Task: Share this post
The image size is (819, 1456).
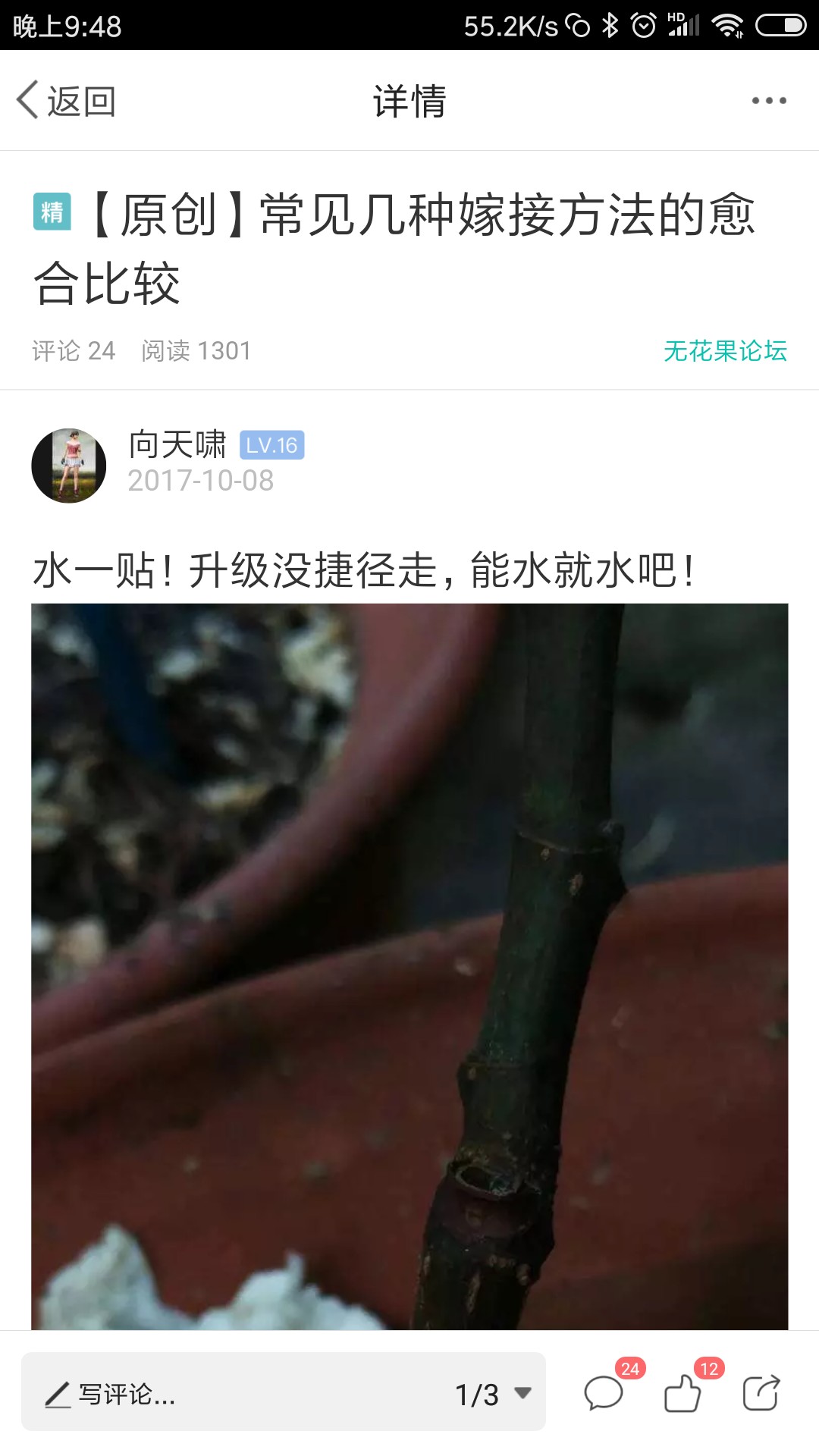Action: (761, 1392)
